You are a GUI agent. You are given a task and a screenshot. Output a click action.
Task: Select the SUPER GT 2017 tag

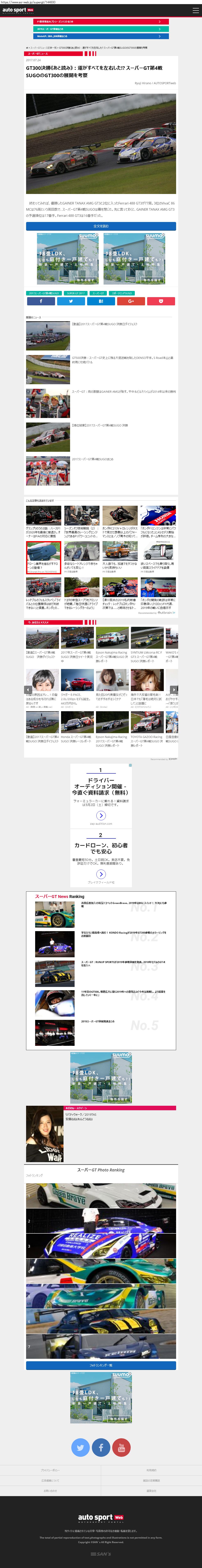[76, 293]
